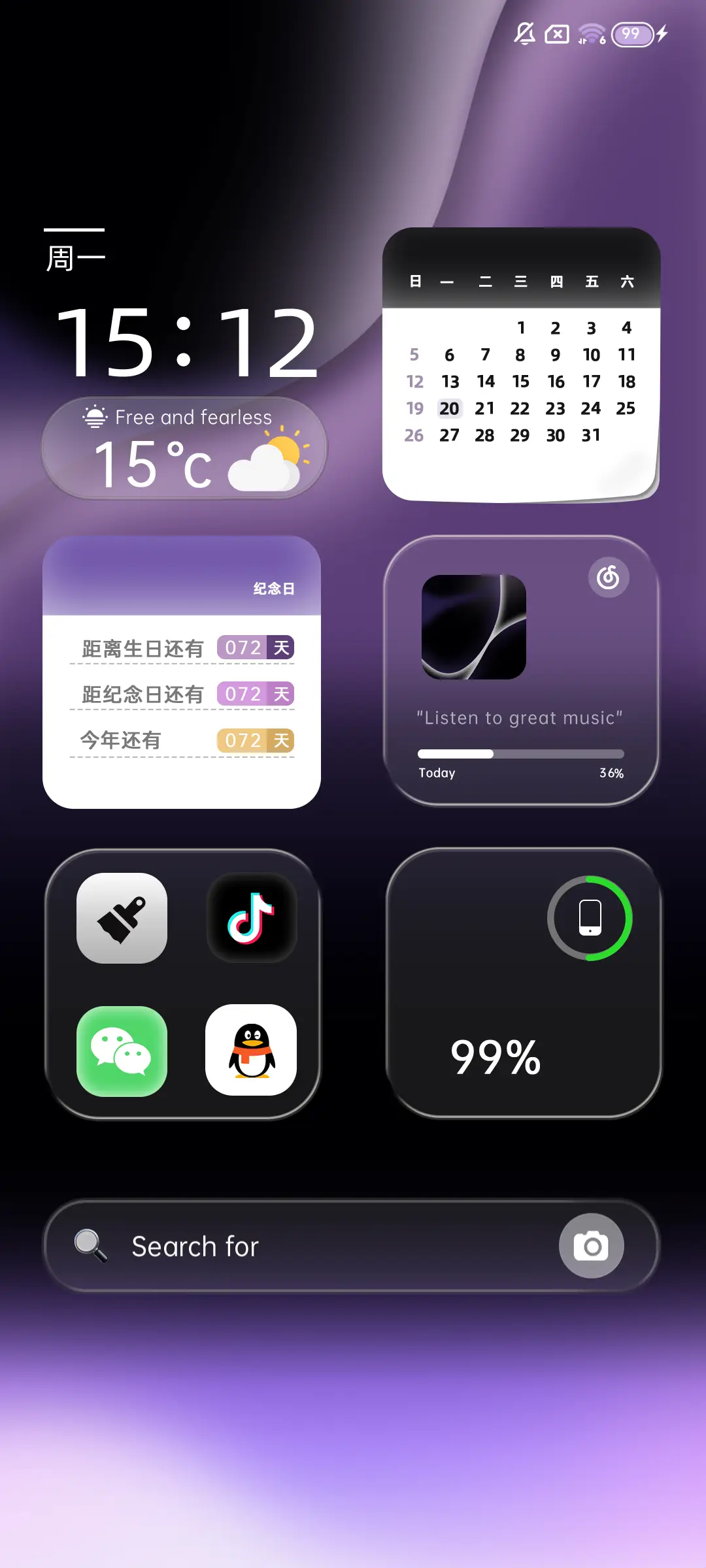706x1568 pixels.
Task: Open the 纪念日 anniversary widget
Action: (182, 673)
